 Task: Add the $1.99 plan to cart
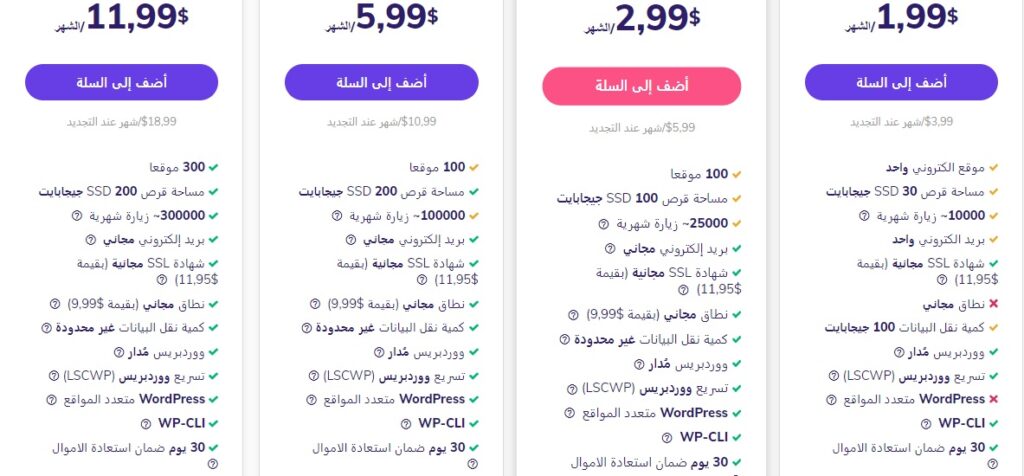[900, 83]
